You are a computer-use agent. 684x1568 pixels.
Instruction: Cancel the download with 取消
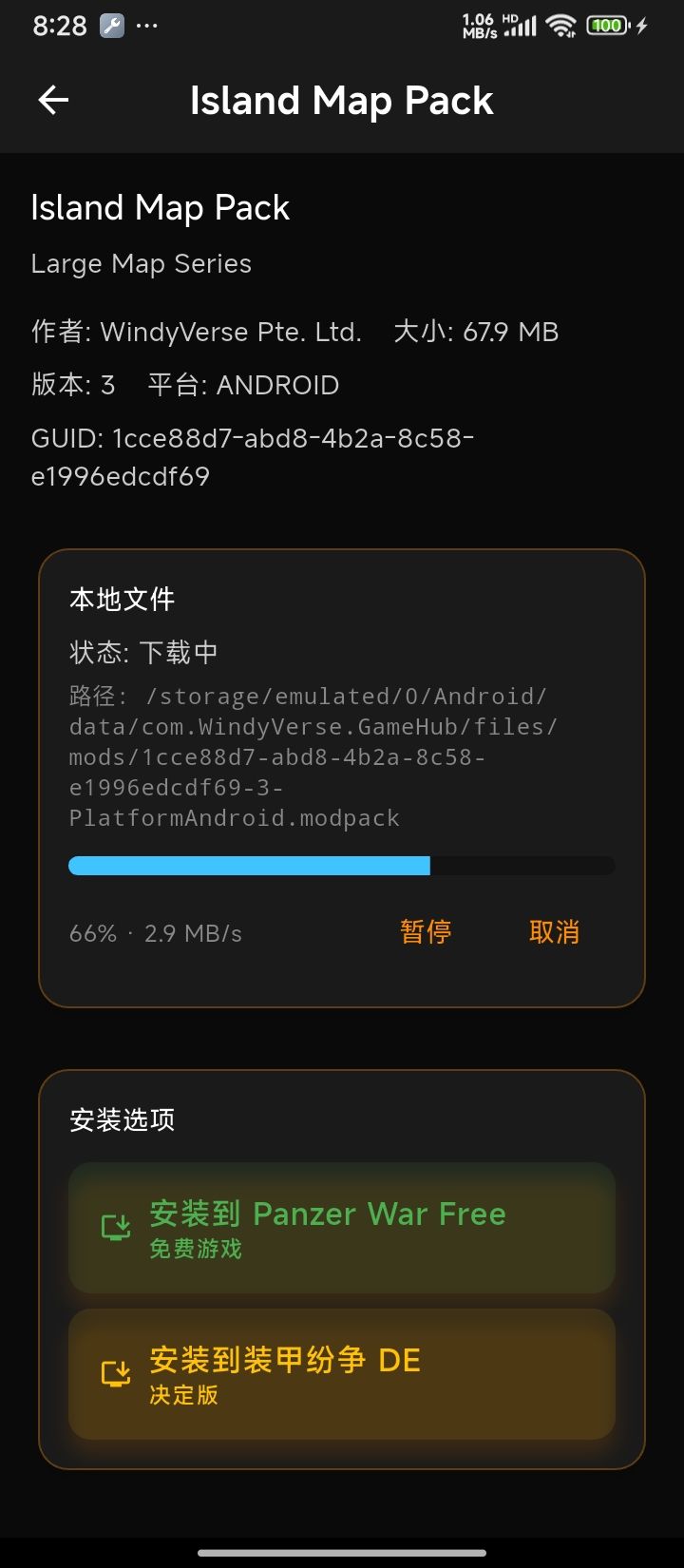[556, 932]
